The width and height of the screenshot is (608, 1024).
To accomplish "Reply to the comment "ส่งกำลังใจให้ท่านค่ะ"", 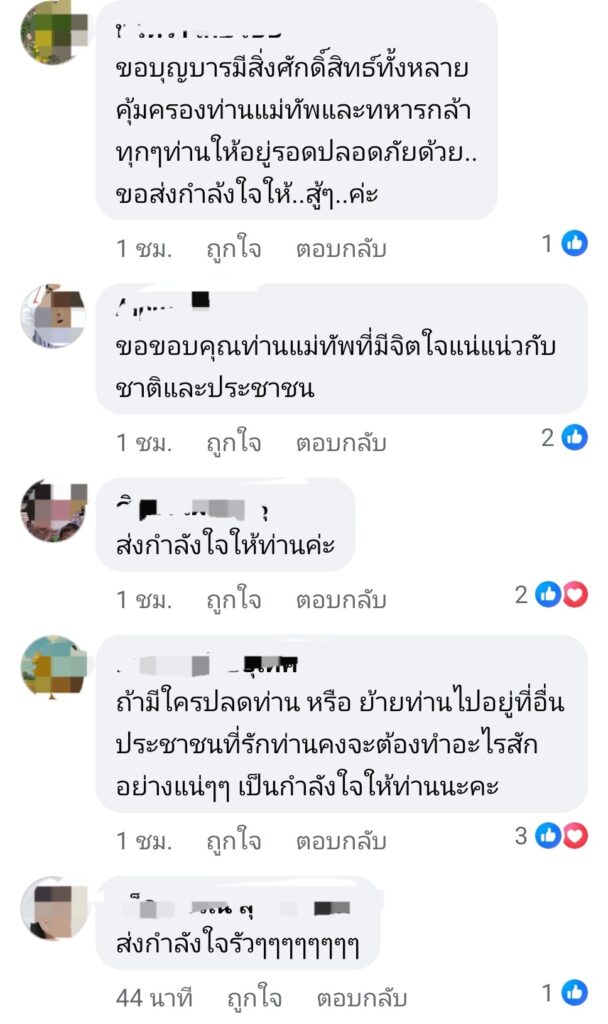I will [x=340, y=600].
